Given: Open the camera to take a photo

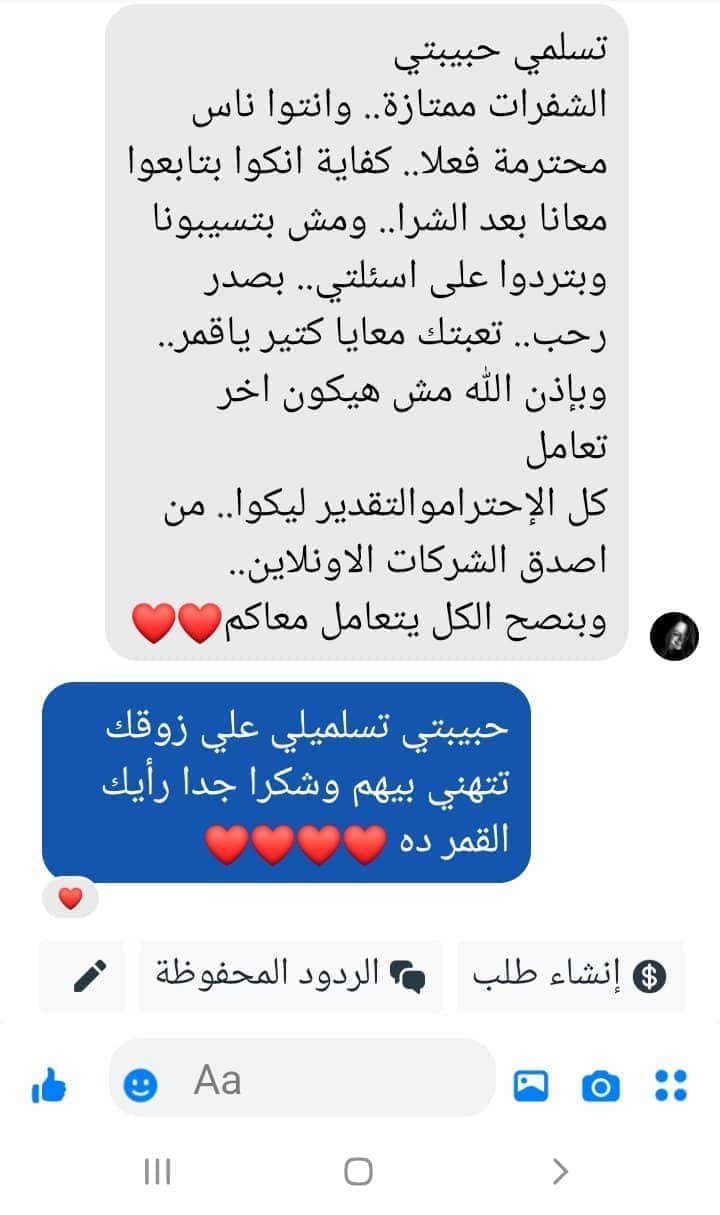Looking at the screenshot, I should coord(601,1085).
